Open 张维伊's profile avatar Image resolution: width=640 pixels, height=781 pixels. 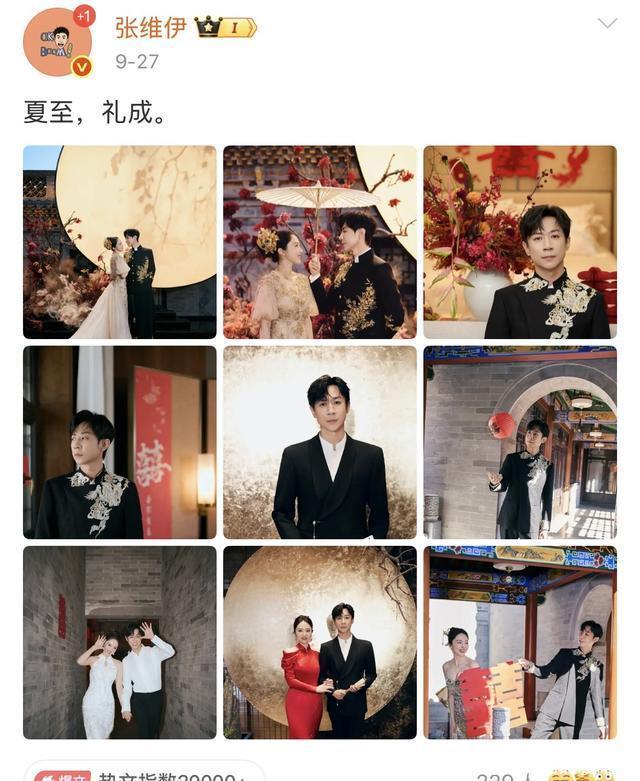(57, 42)
